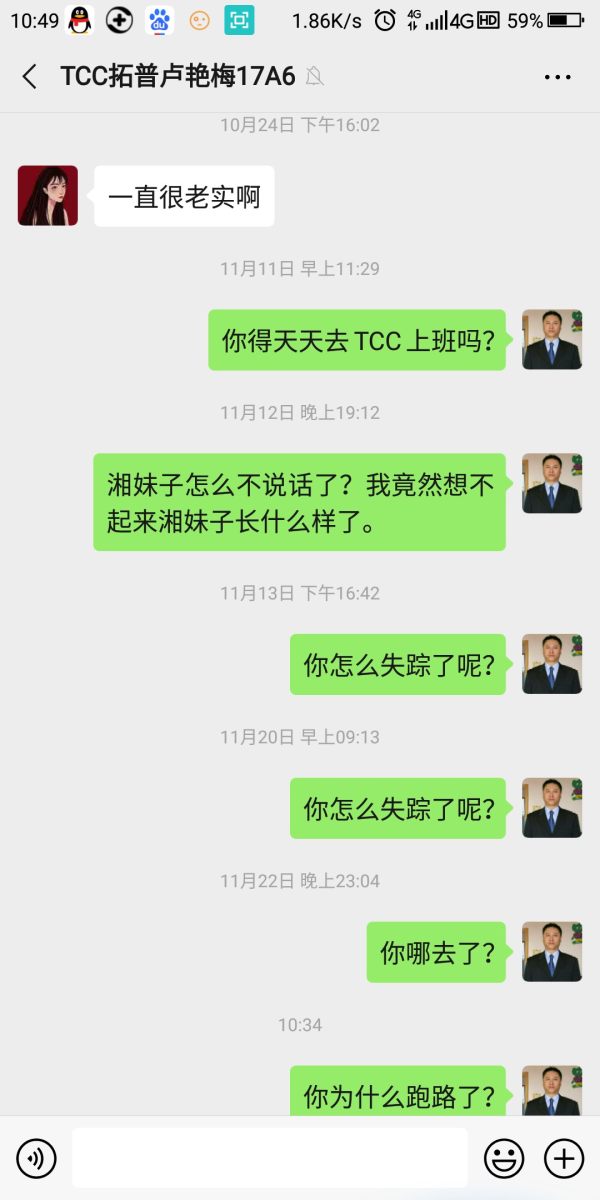This screenshot has width=600, height=1200.
Task: Switch to voice message input
Action: (36, 1158)
